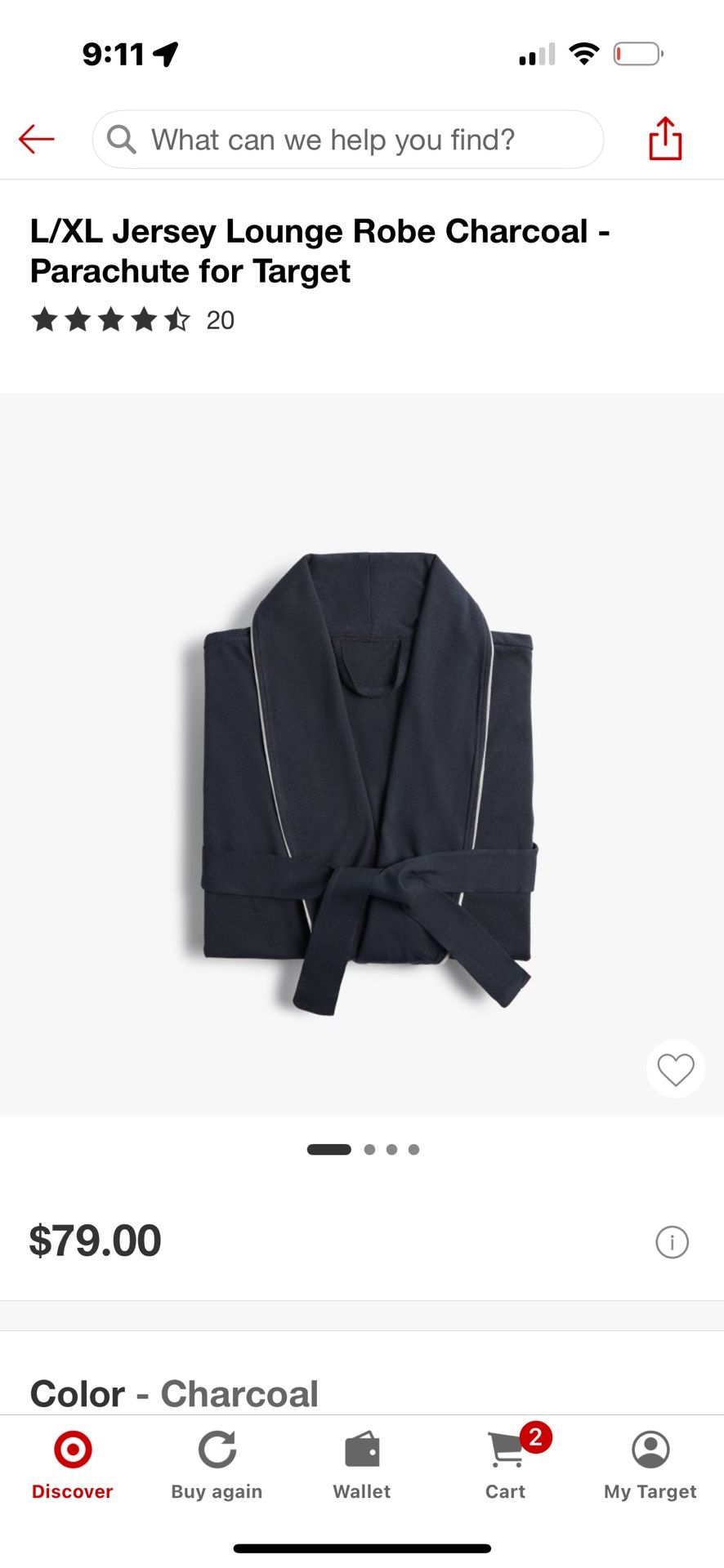Tap the half-filled fifth rating star
This screenshot has width=724, height=1568.
(176, 320)
